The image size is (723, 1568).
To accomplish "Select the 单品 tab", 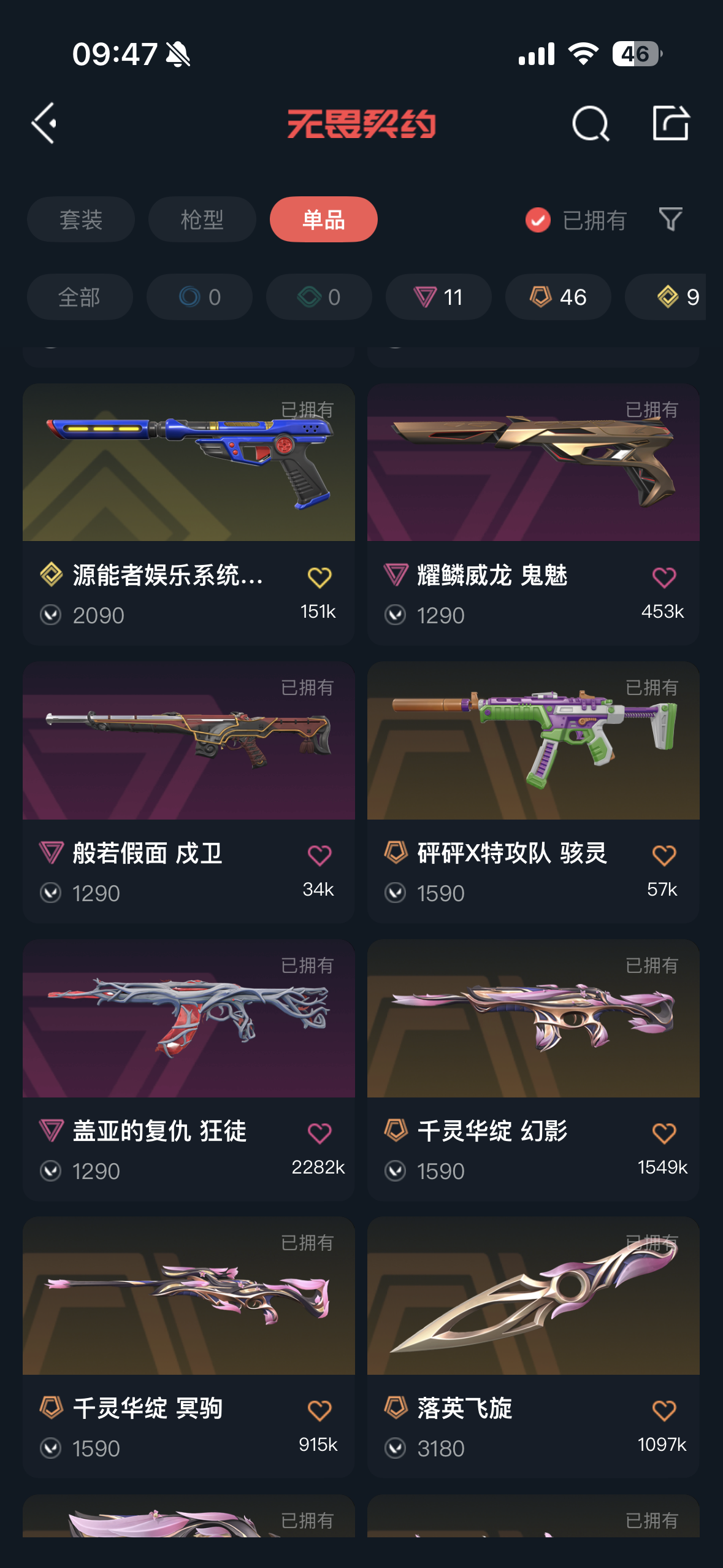I will coord(324,219).
